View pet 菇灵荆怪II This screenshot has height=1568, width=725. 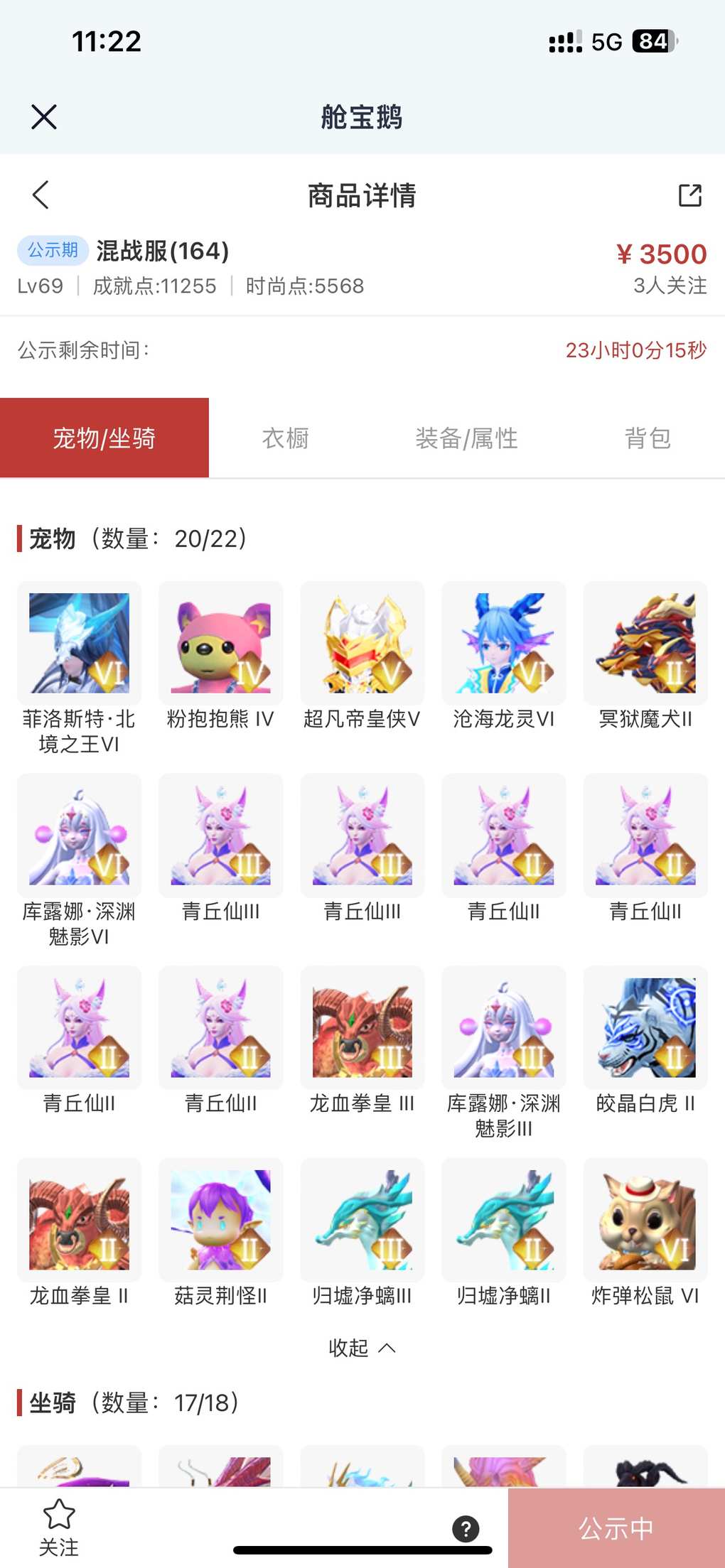click(220, 1220)
